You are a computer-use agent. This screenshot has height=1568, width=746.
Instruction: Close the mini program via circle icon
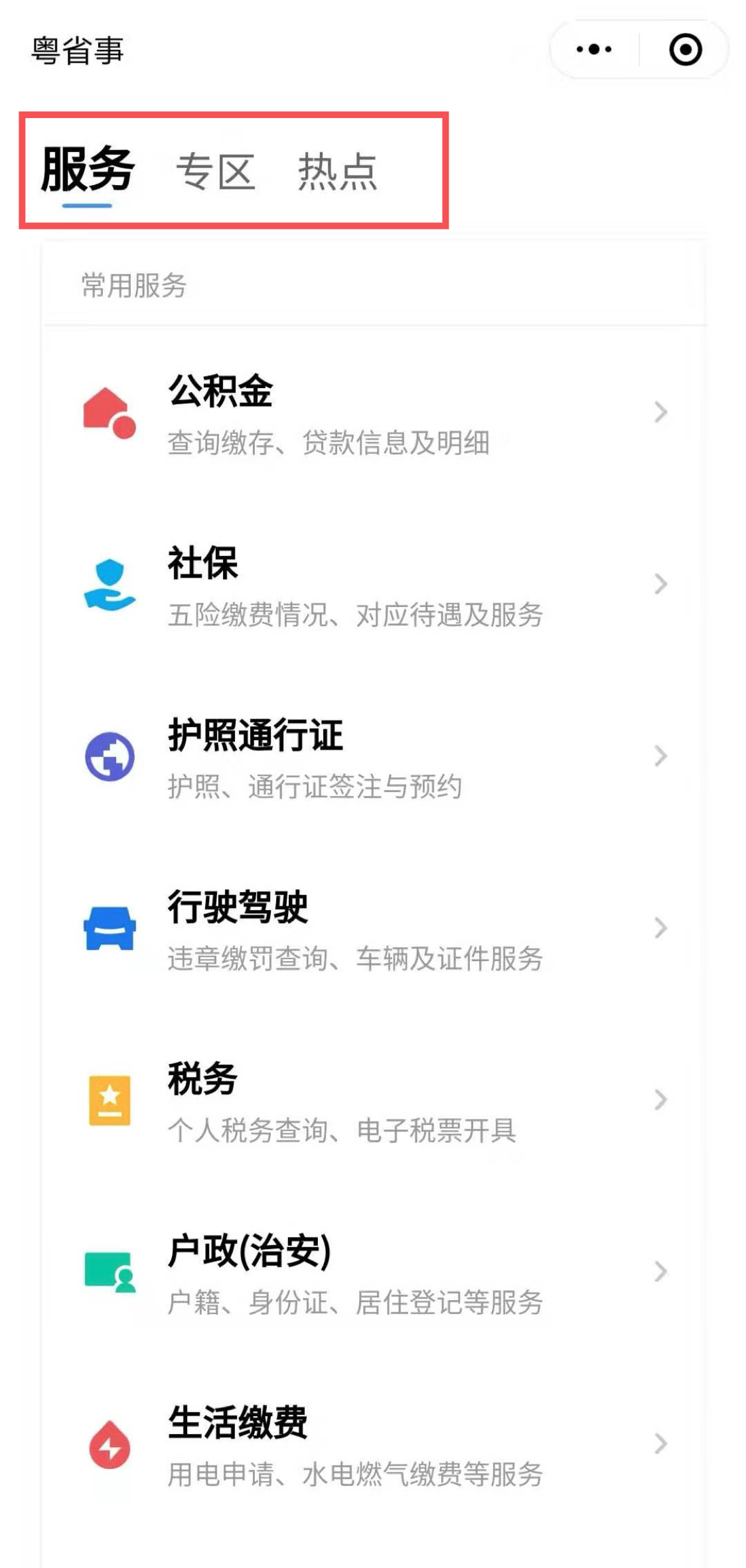(685, 50)
